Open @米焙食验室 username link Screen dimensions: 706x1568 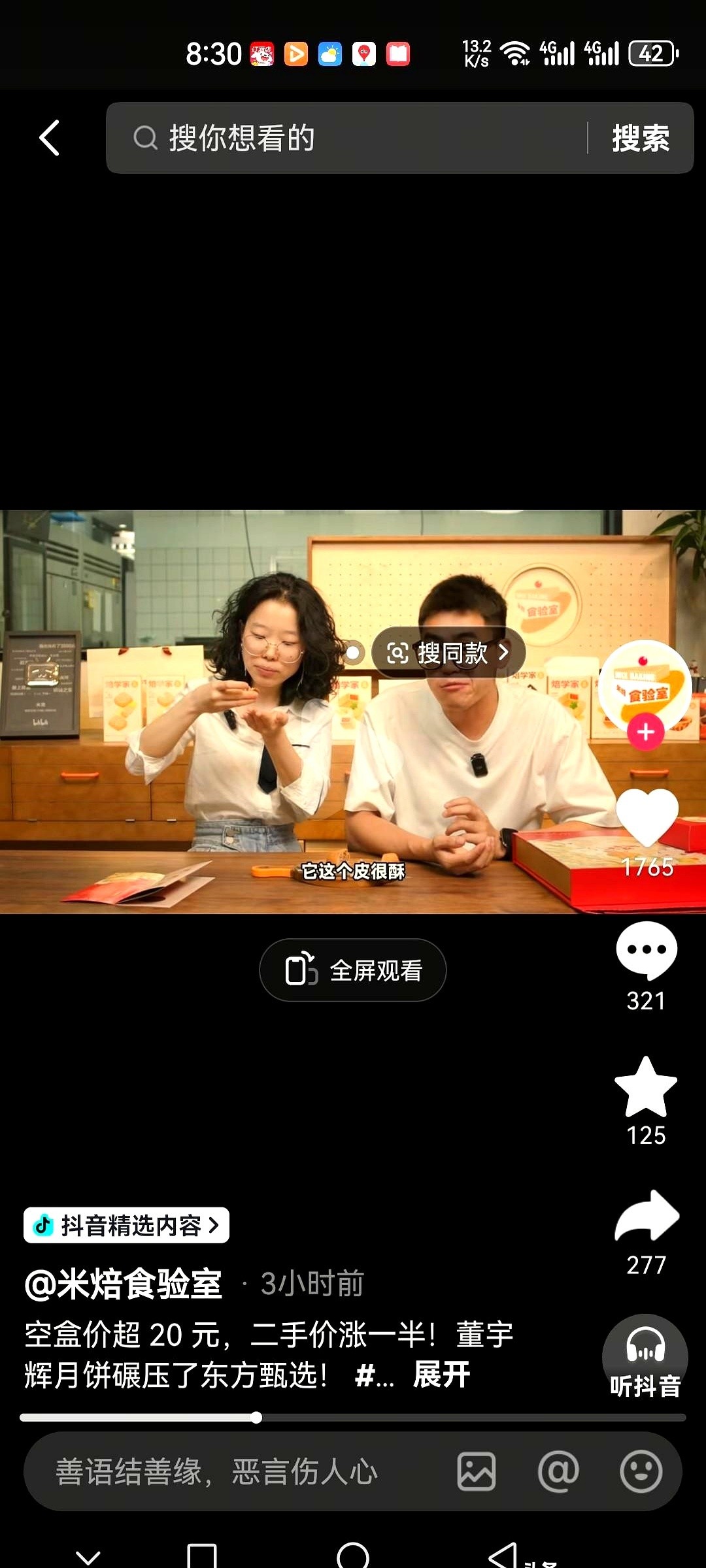tap(124, 1284)
